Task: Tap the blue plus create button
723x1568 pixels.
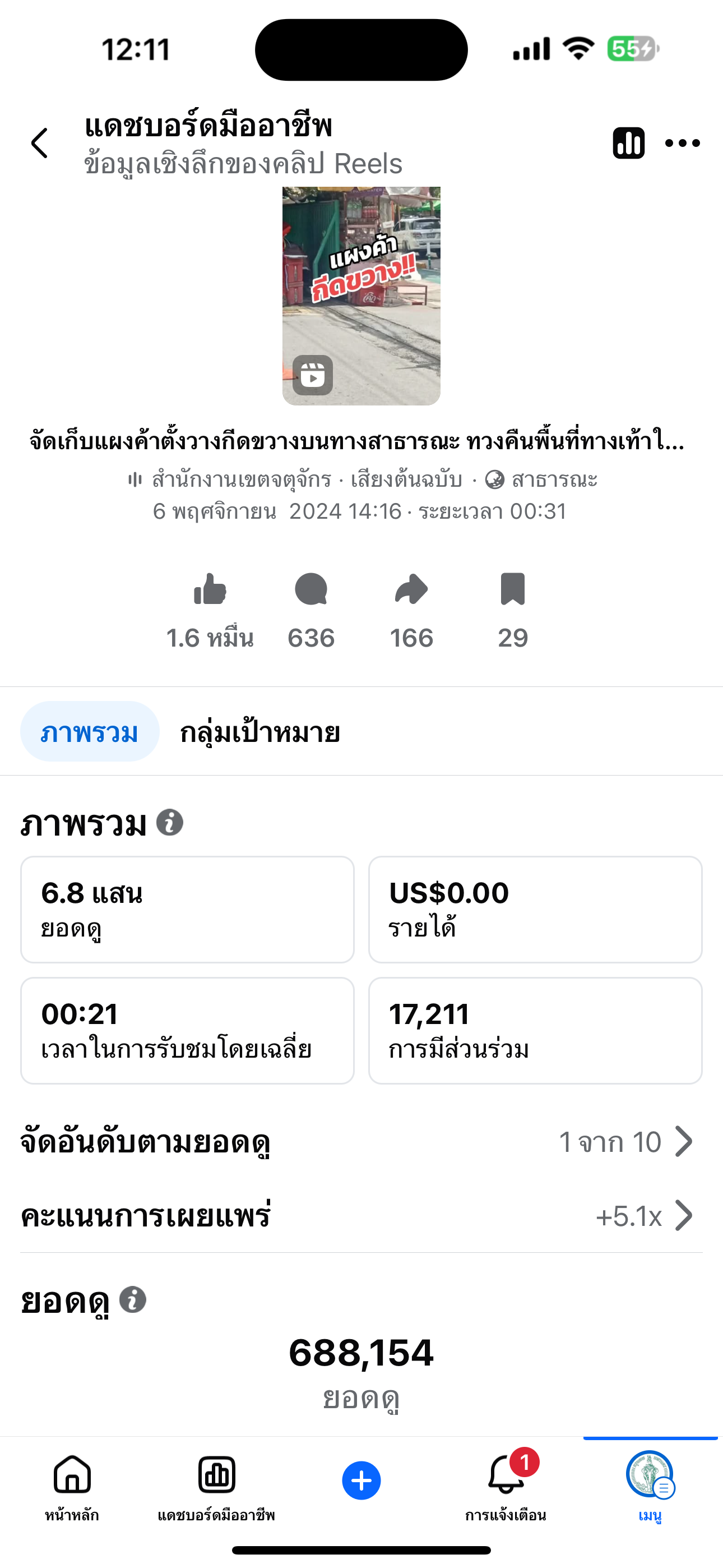Action: pos(361,1481)
